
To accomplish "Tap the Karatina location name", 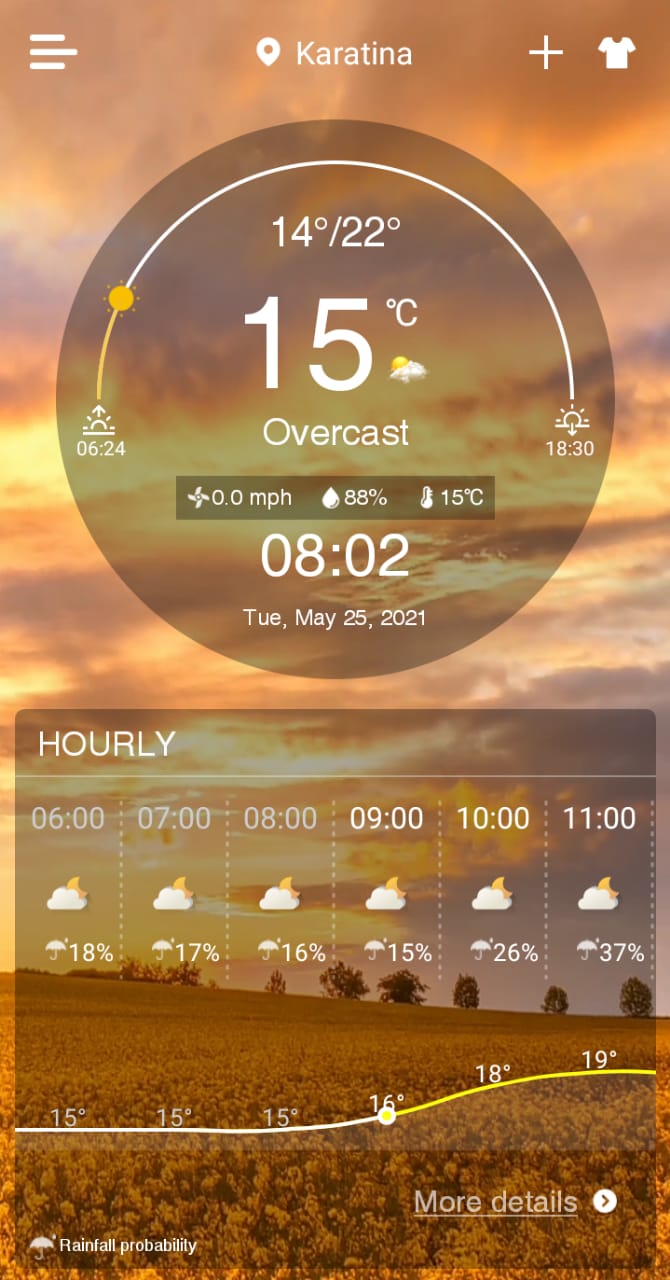I will (352, 53).
